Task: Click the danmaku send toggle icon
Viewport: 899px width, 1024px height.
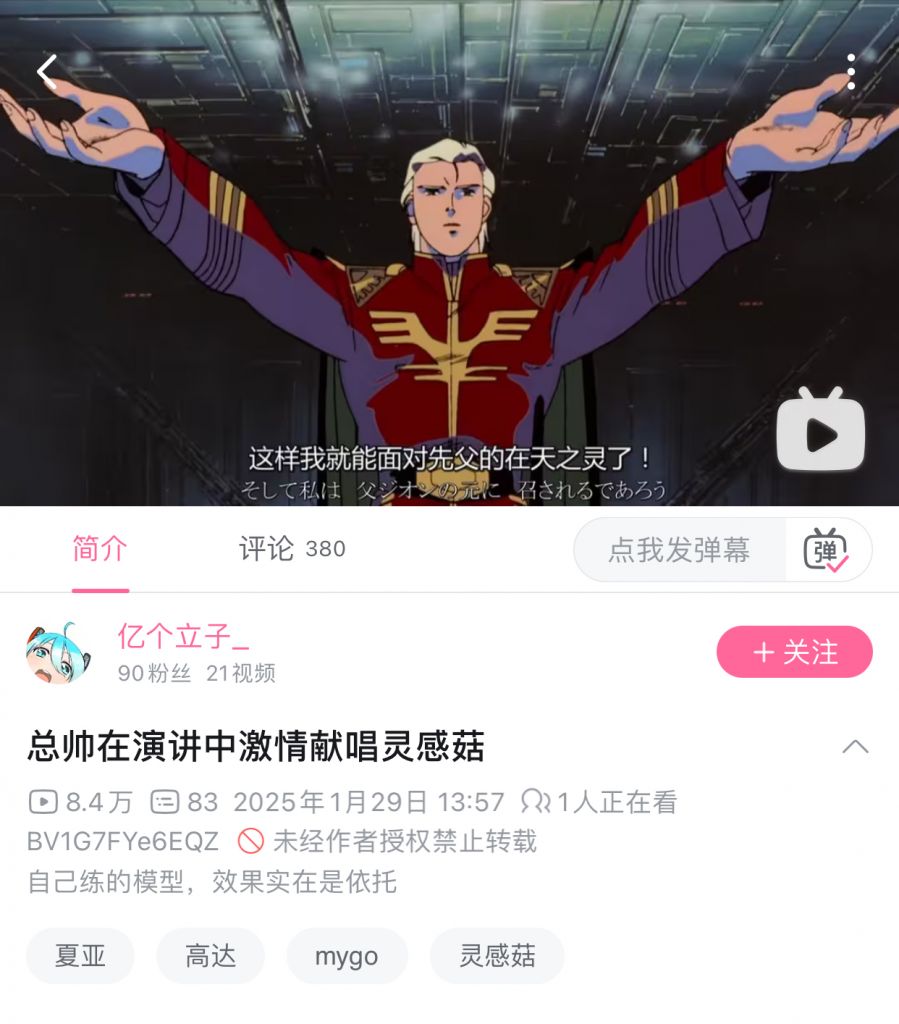Action: tap(826, 551)
